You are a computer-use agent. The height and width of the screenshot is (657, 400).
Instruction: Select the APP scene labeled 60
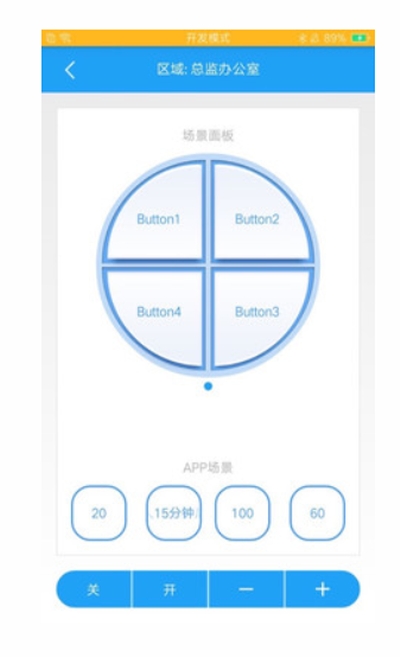click(x=317, y=513)
